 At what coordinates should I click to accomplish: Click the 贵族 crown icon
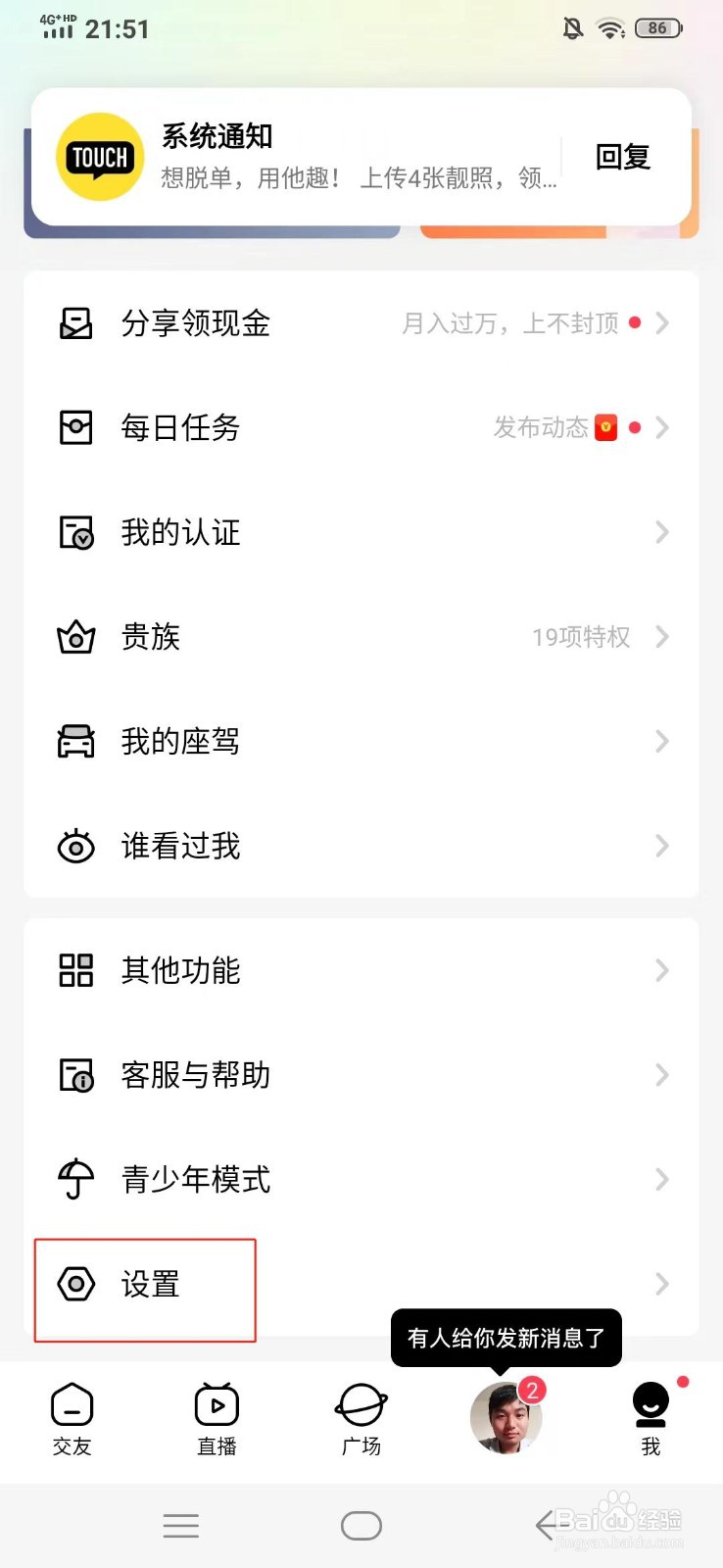point(75,637)
